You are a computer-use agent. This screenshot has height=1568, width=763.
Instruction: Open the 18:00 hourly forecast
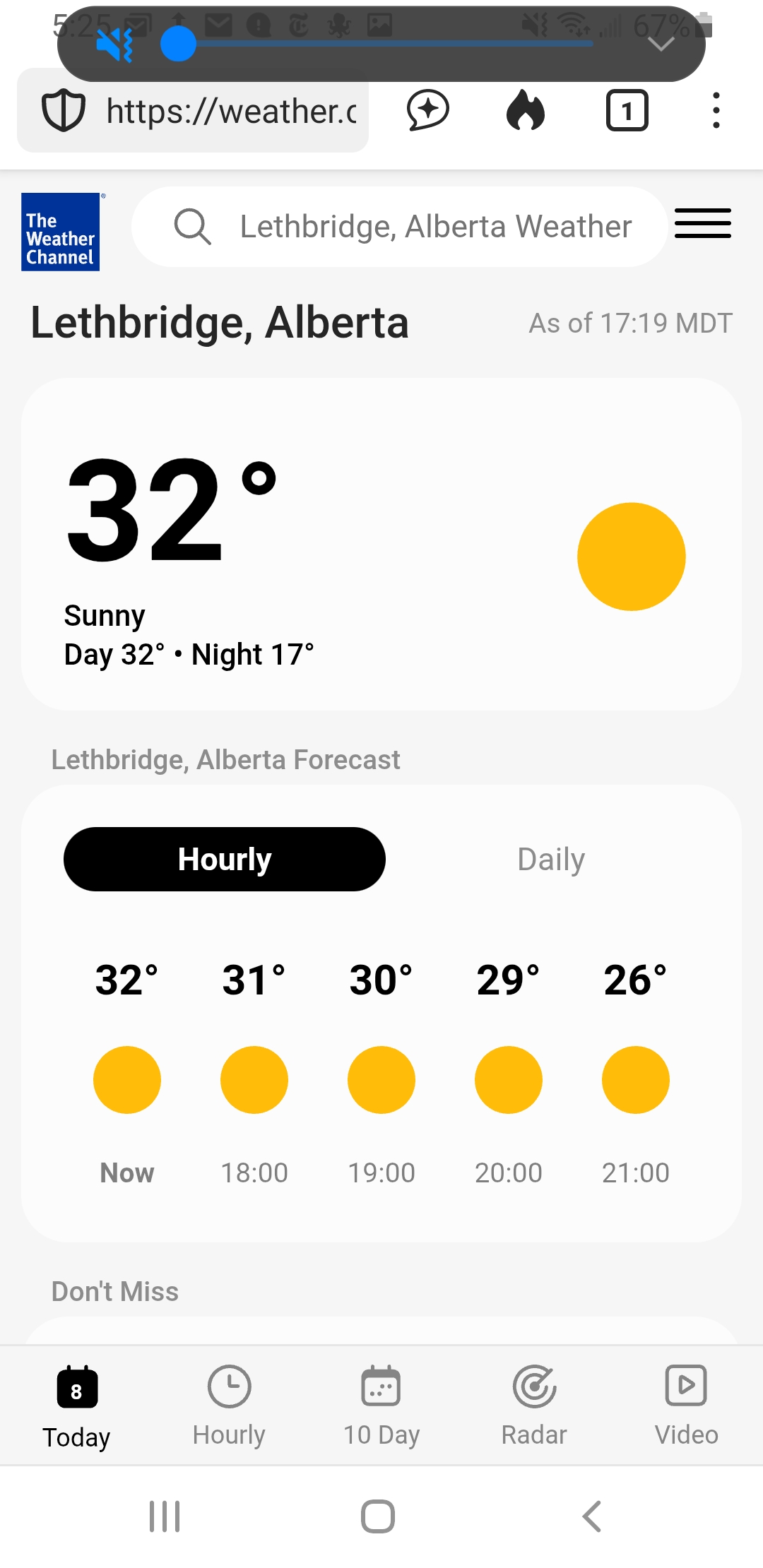[254, 1072]
